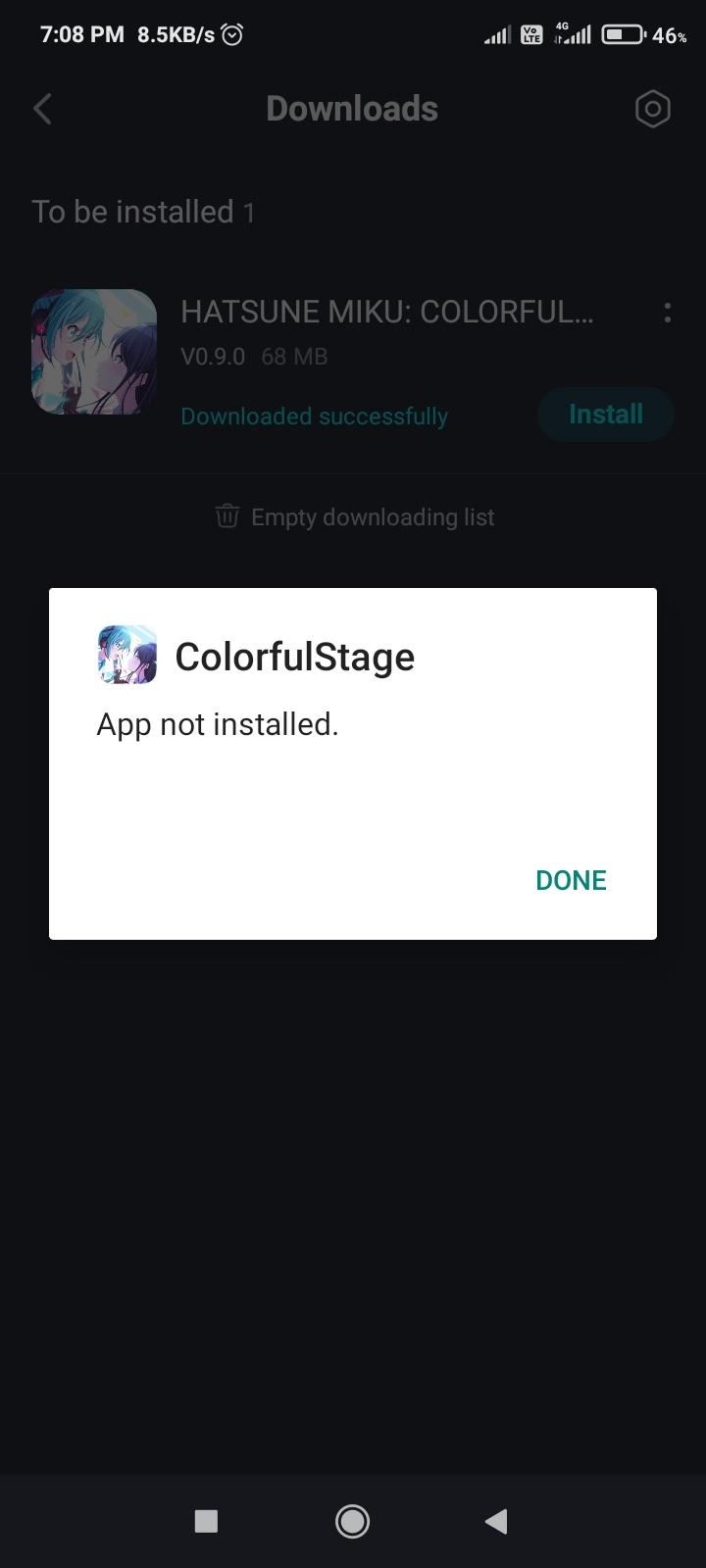Image resolution: width=706 pixels, height=1568 pixels.
Task: Open the HATSUNE MIKU: COLORFUL download entry
Action: pos(386,313)
